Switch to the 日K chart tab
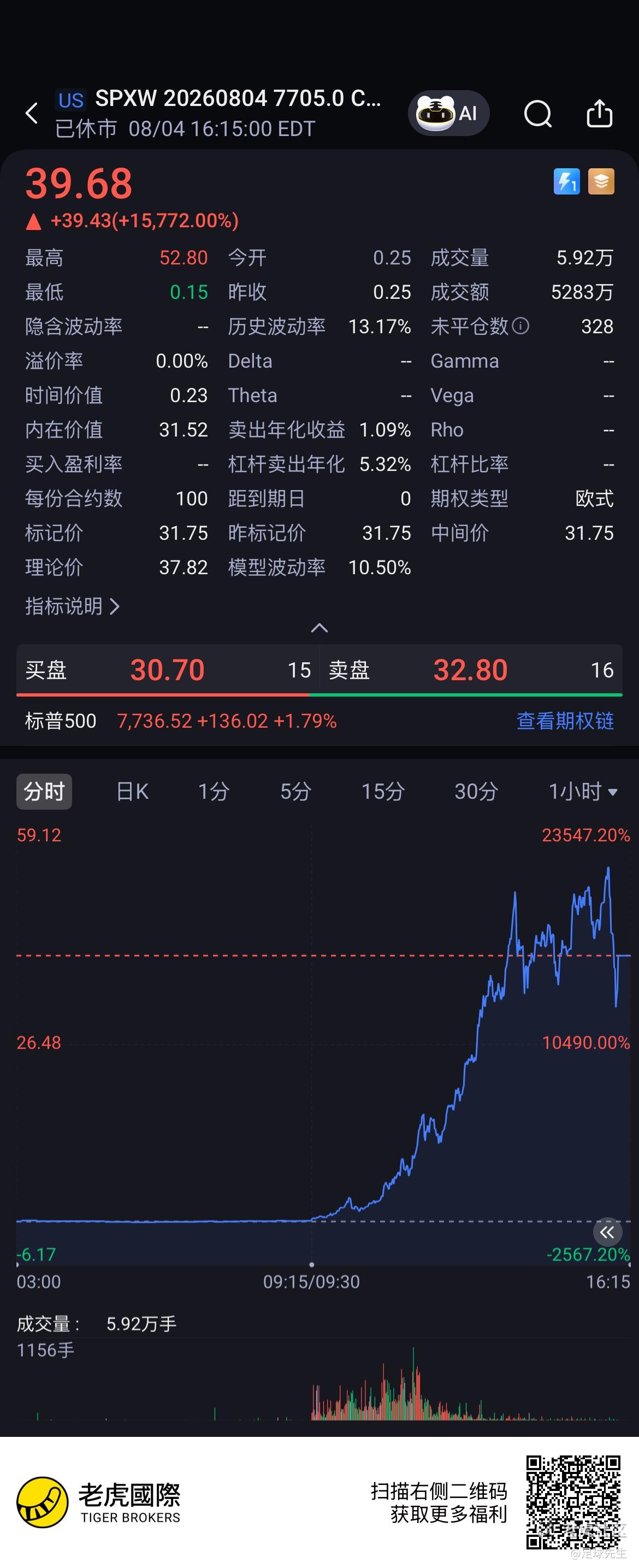This screenshot has height=1568, width=639. (x=132, y=791)
